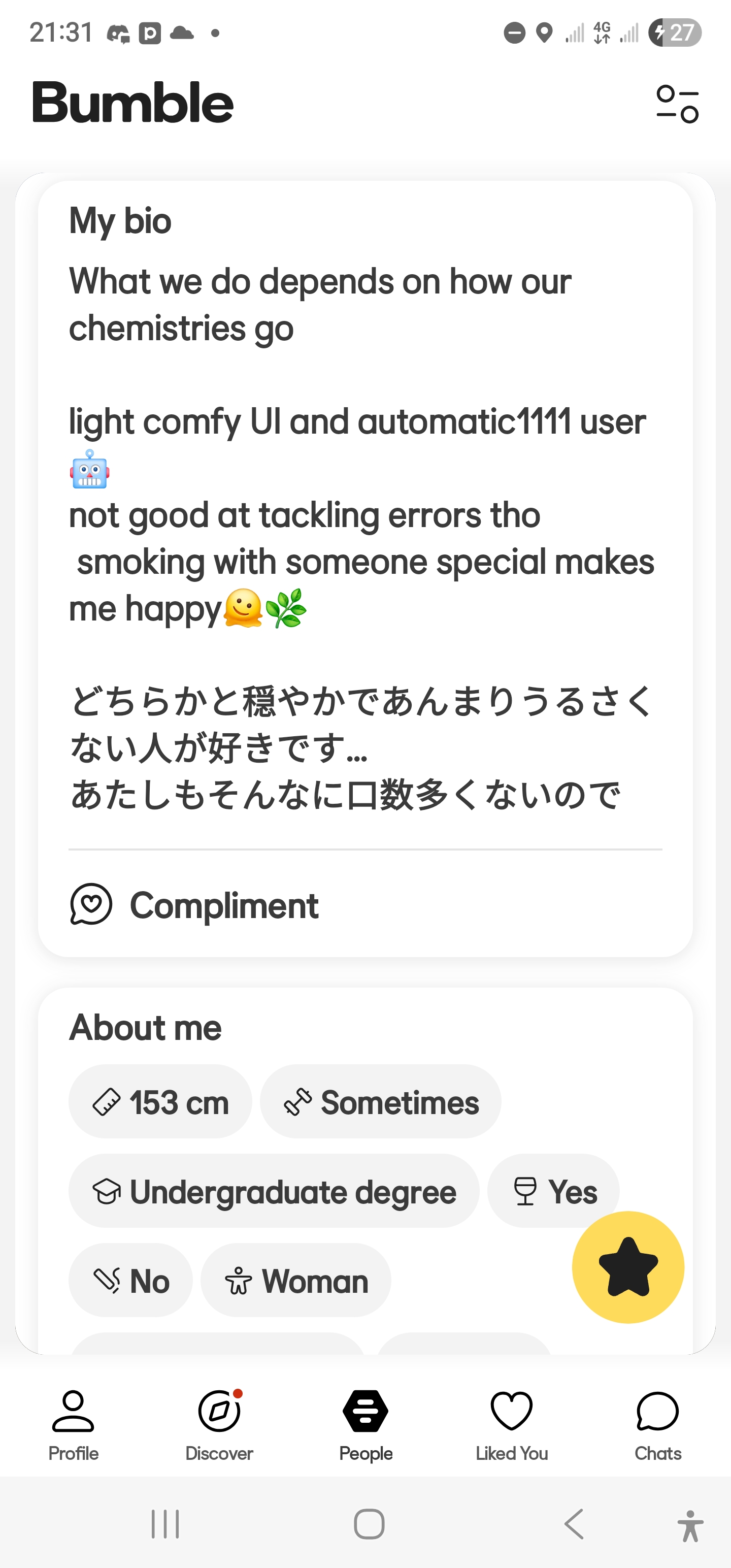The width and height of the screenshot is (731, 1568).
Task: Open the filter settings icon
Action: (677, 104)
